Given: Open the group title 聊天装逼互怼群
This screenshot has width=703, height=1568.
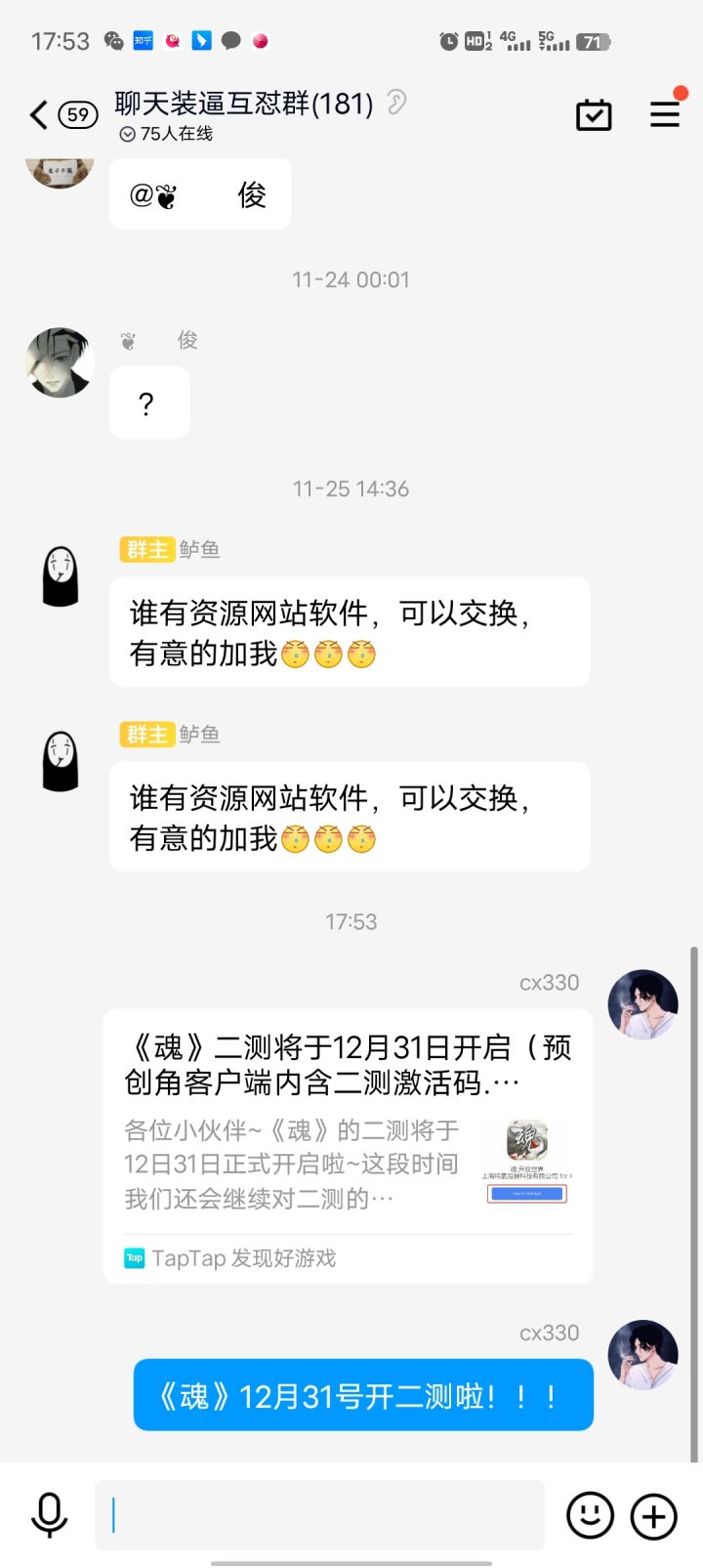Looking at the screenshot, I should pyautogui.click(x=244, y=103).
